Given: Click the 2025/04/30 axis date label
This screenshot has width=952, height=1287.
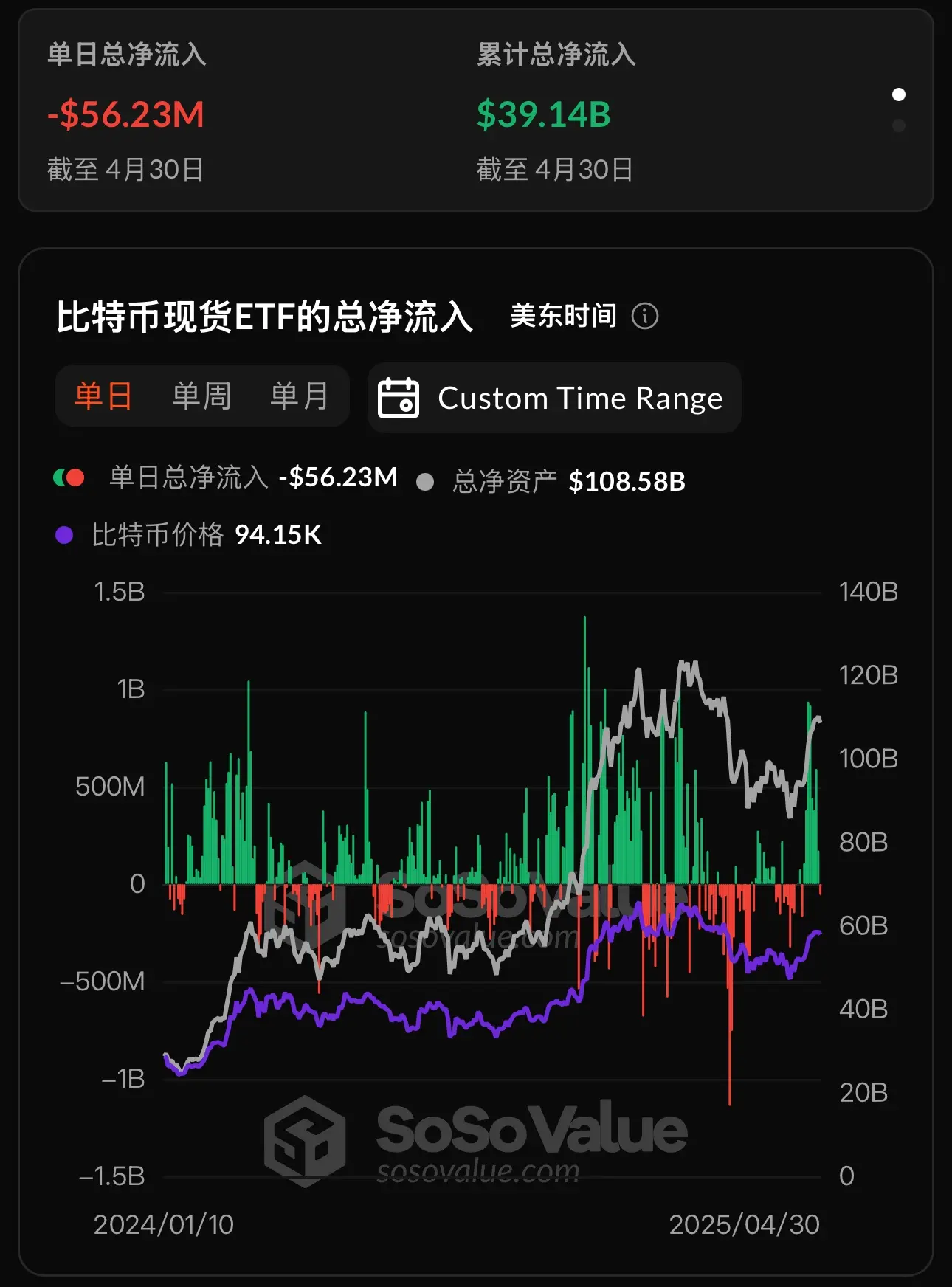Looking at the screenshot, I should pos(745,1224).
